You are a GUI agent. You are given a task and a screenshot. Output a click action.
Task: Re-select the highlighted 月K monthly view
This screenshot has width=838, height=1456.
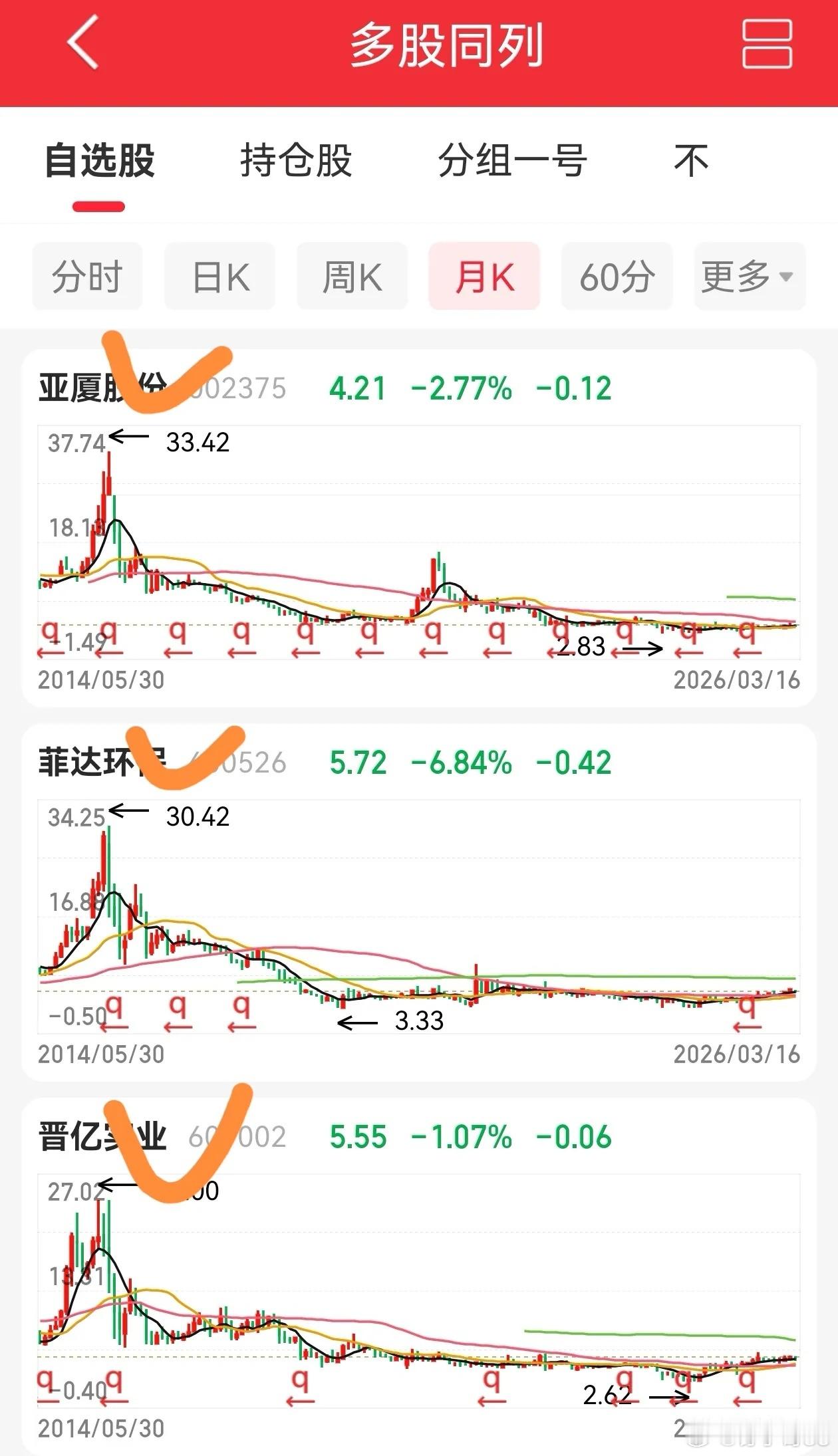click(484, 277)
